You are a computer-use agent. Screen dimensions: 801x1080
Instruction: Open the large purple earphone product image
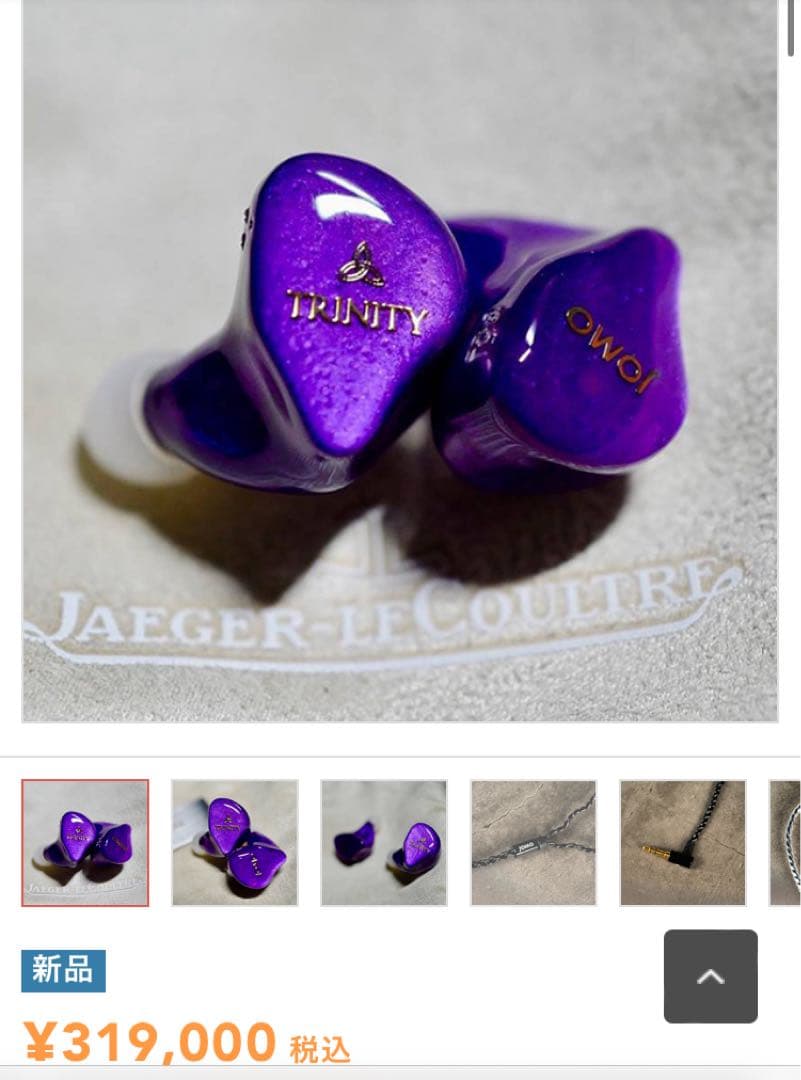click(400, 360)
